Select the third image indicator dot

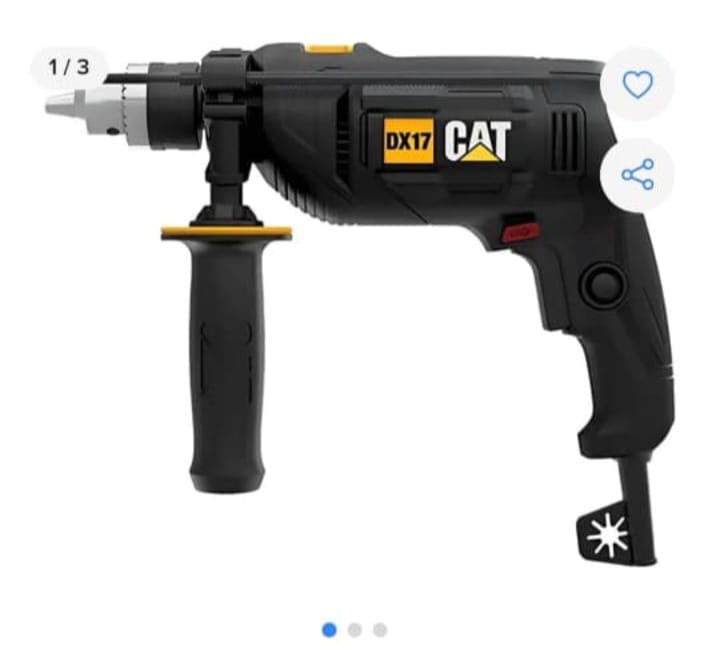tap(380, 629)
